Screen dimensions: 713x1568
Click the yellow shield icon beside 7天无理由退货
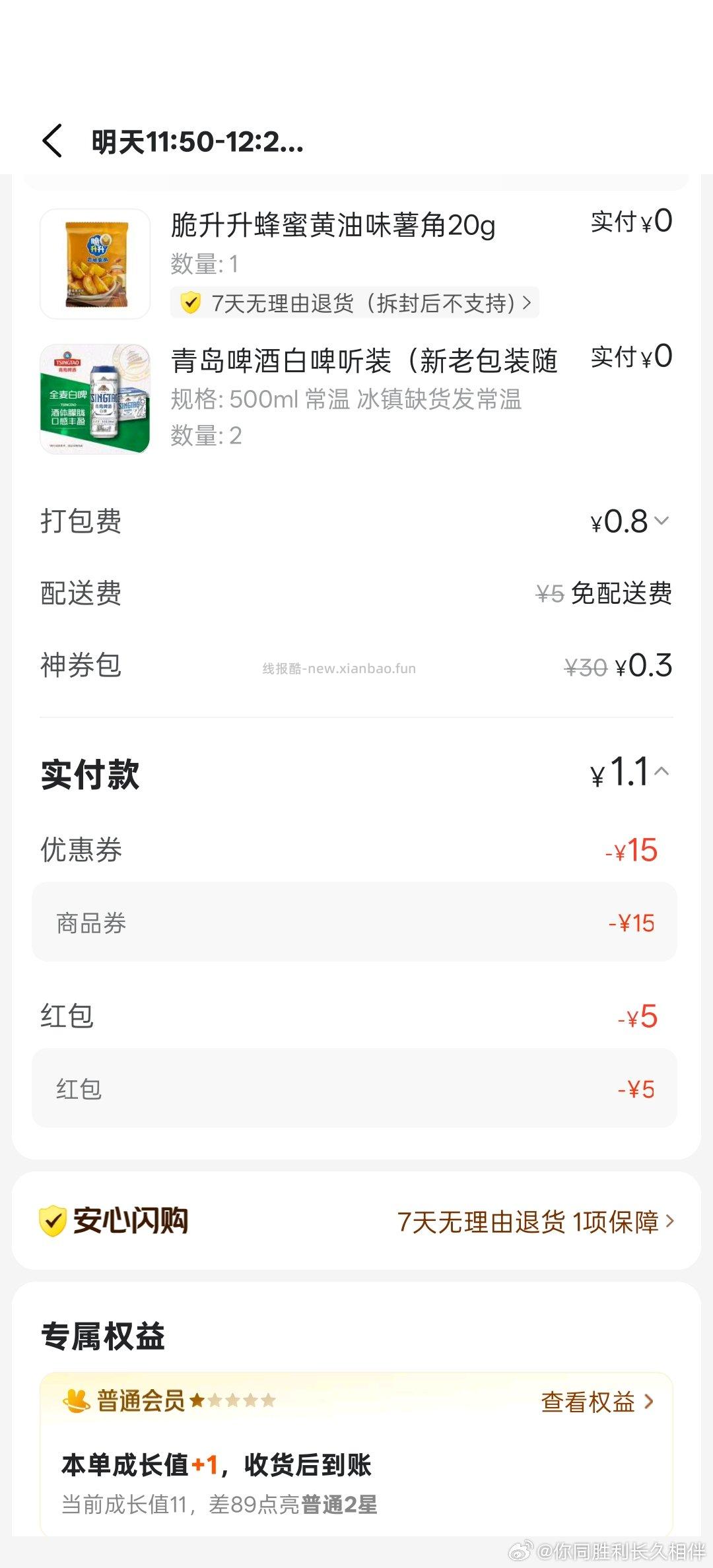pyautogui.click(x=192, y=303)
